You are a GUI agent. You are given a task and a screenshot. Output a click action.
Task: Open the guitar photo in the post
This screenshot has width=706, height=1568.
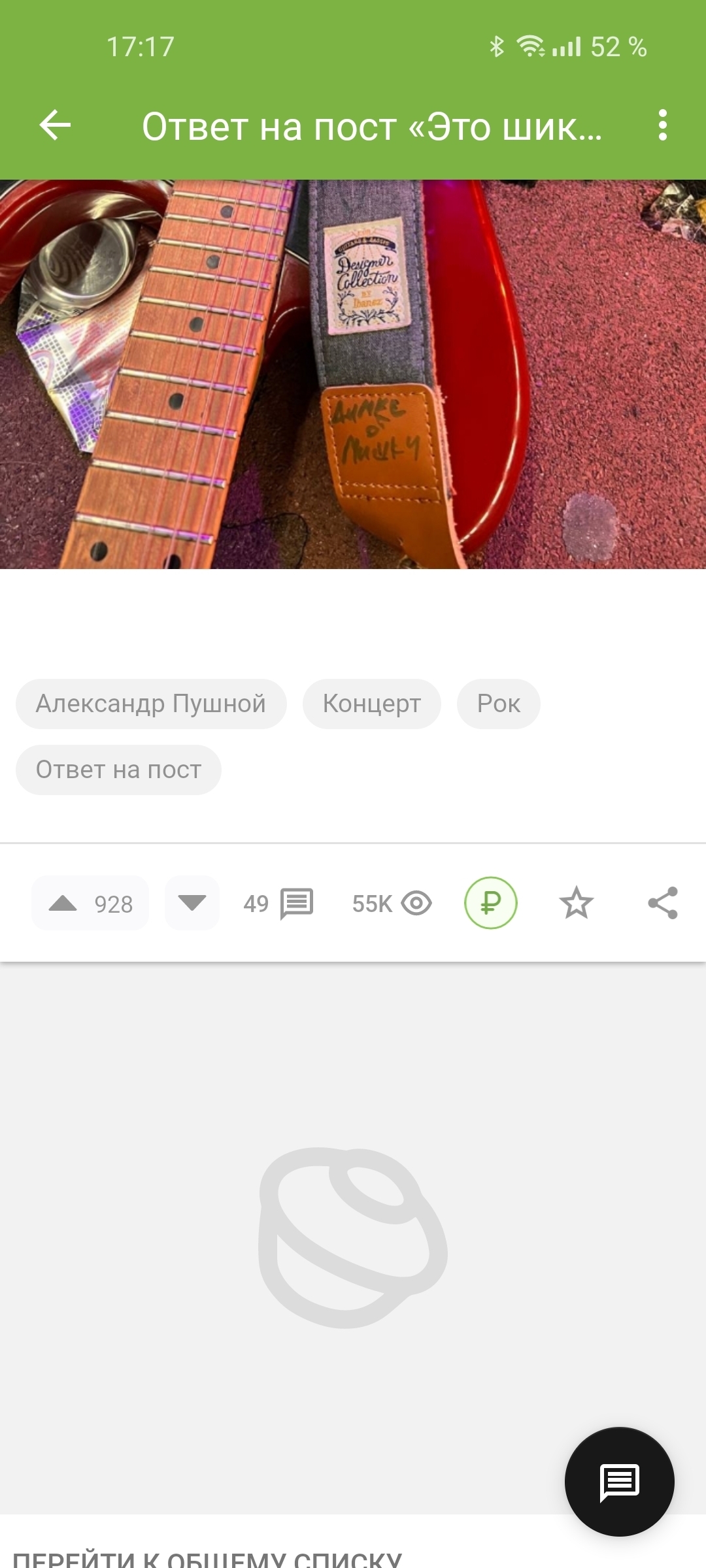pyautogui.click(x=353, y=374)
